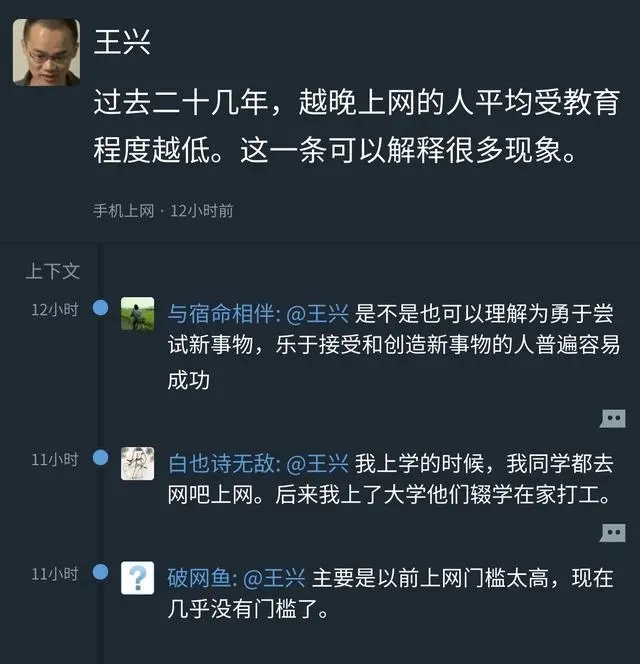This screenshot has width=640, height=664.
Task: Open the 手机上网 source link
Action: pyautogui.click(x=123, y=210)
